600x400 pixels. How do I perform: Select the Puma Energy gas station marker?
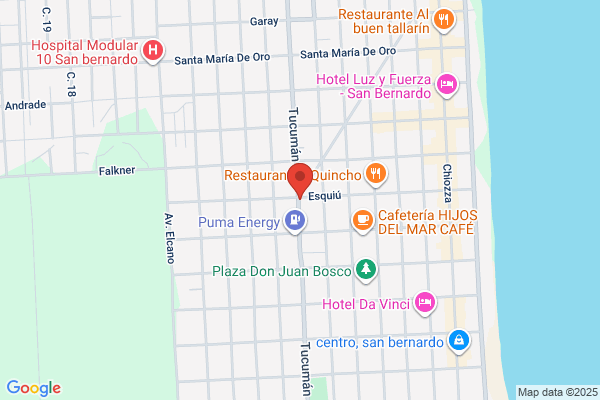(x=295, y=221)
